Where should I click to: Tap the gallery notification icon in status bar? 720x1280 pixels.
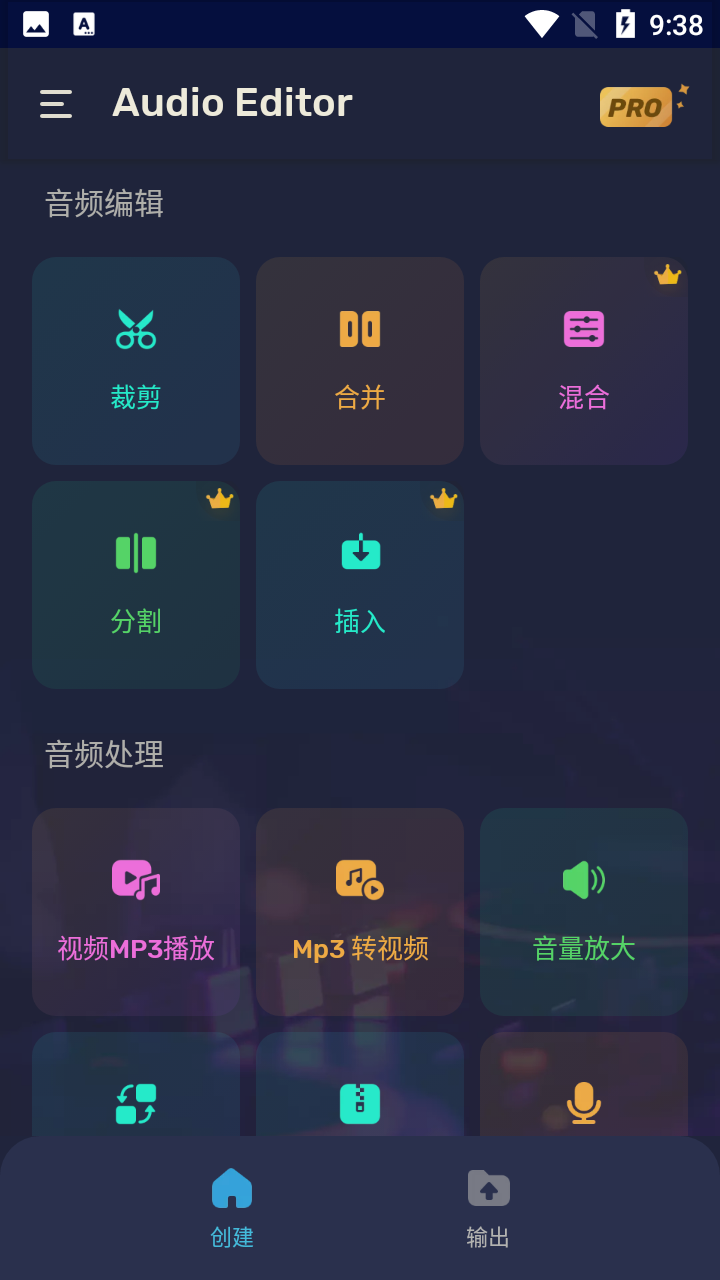36,22
